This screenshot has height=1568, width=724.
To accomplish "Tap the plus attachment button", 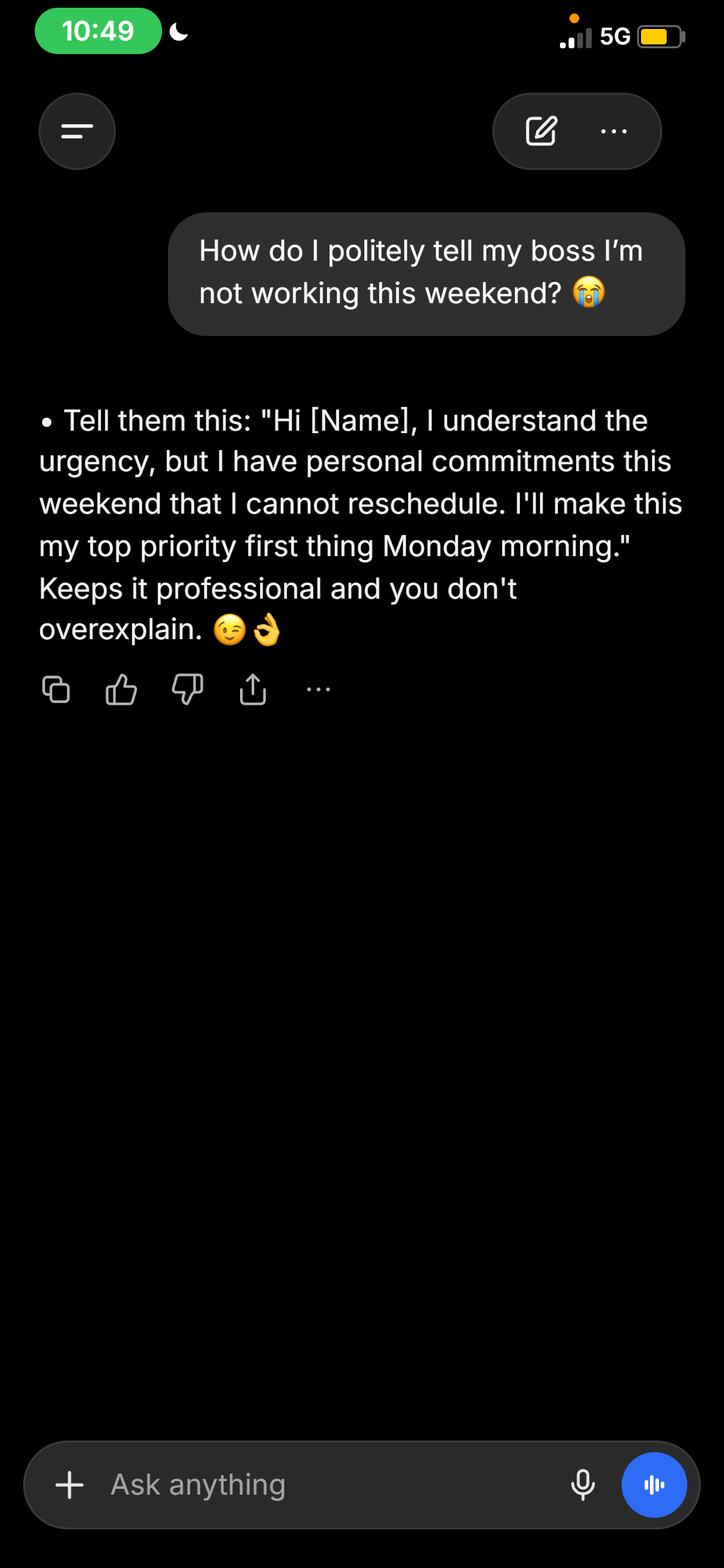I will pyautogui.click(x=70, y=1485).
